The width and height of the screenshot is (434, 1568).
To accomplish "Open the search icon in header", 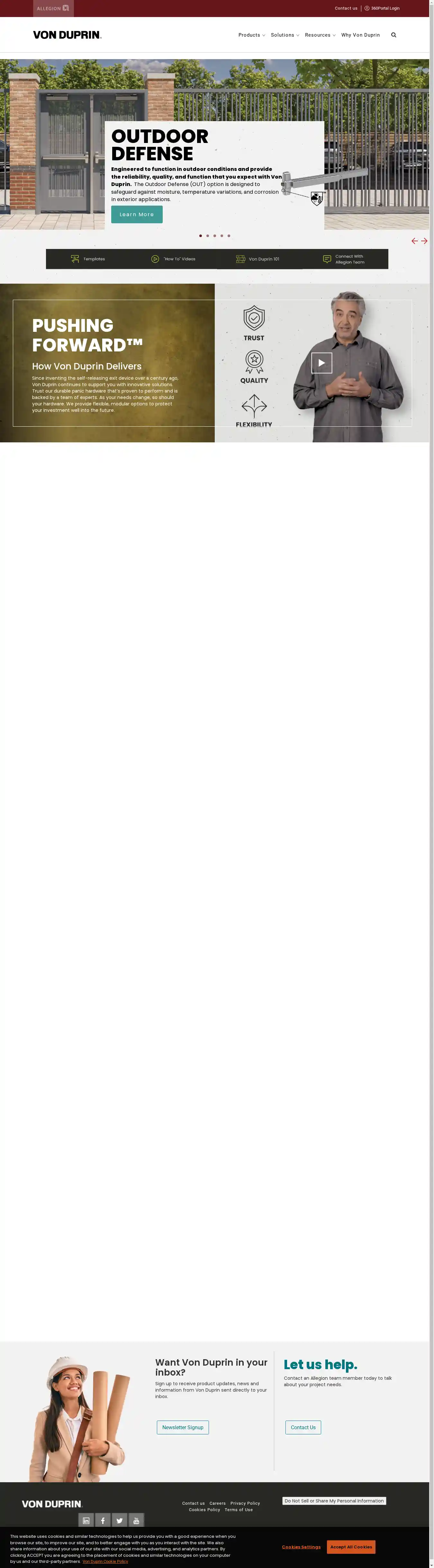I will 393,35.
